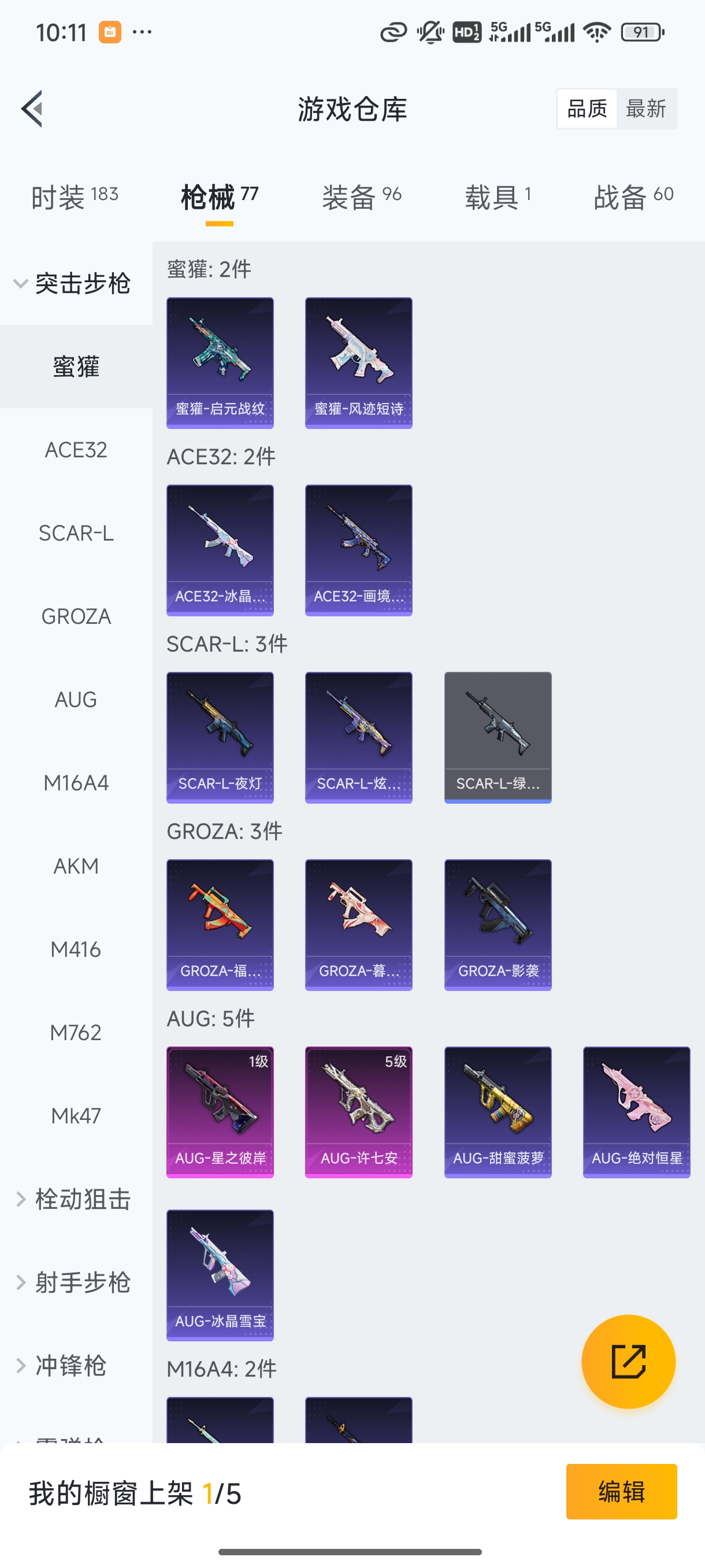Tap the orange share floating button

pyautogui.click(x=628, y=1362)
